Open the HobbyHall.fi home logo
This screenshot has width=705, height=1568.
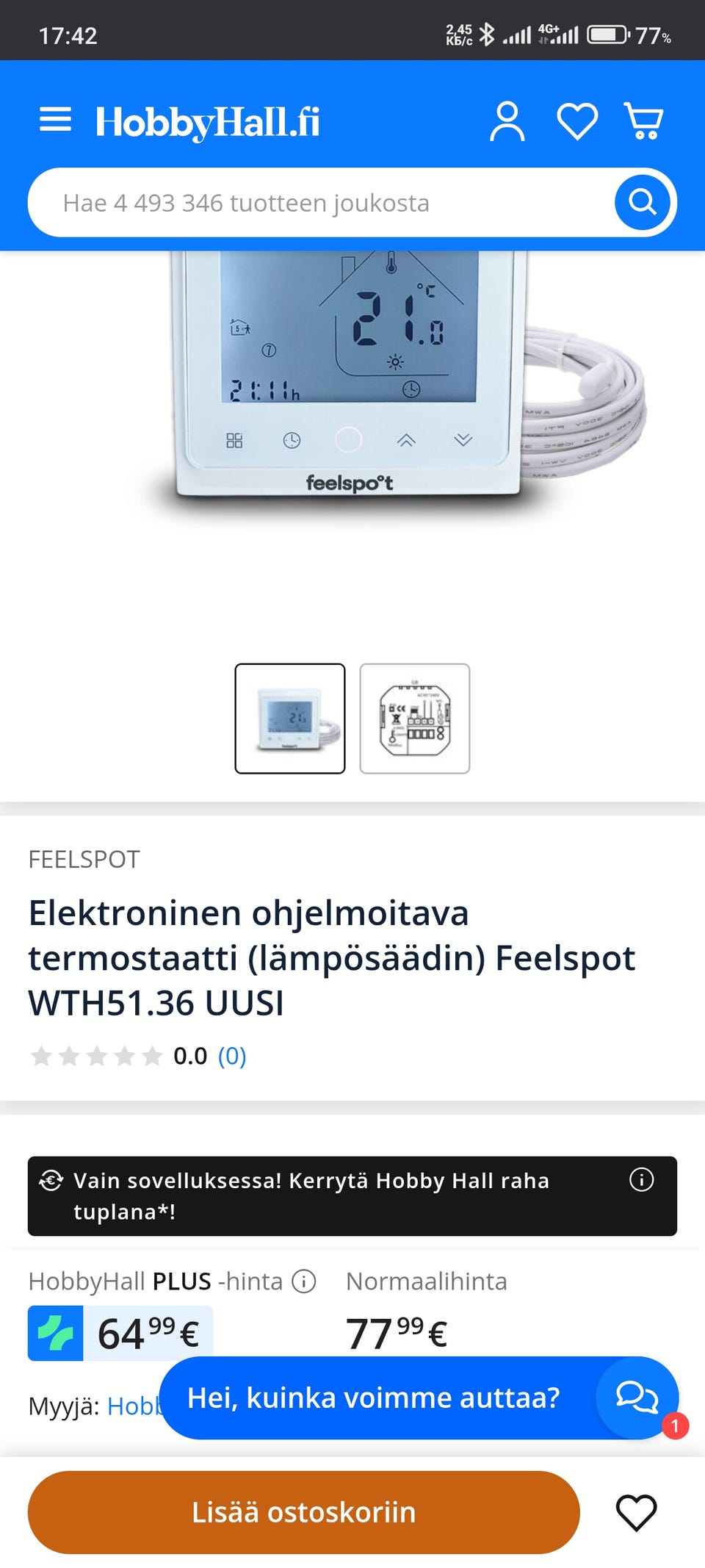coord(208,122)
